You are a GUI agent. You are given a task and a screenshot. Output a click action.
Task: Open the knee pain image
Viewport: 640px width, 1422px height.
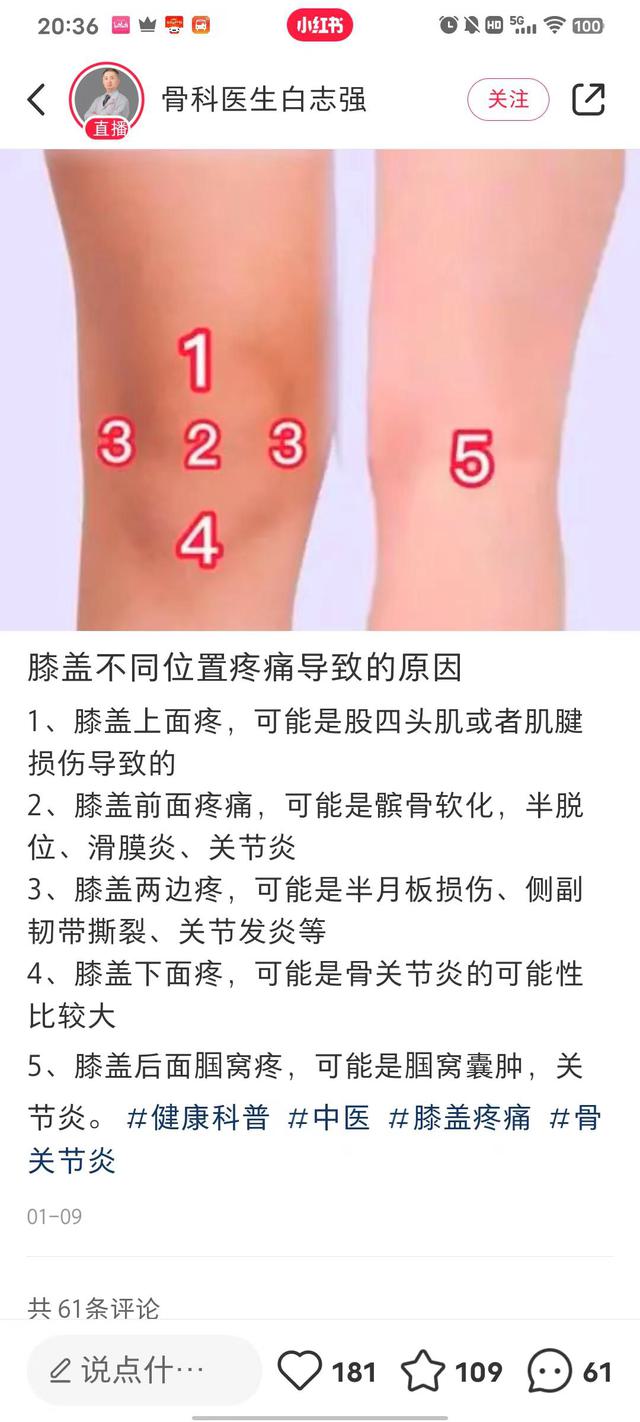pos(320,390)
